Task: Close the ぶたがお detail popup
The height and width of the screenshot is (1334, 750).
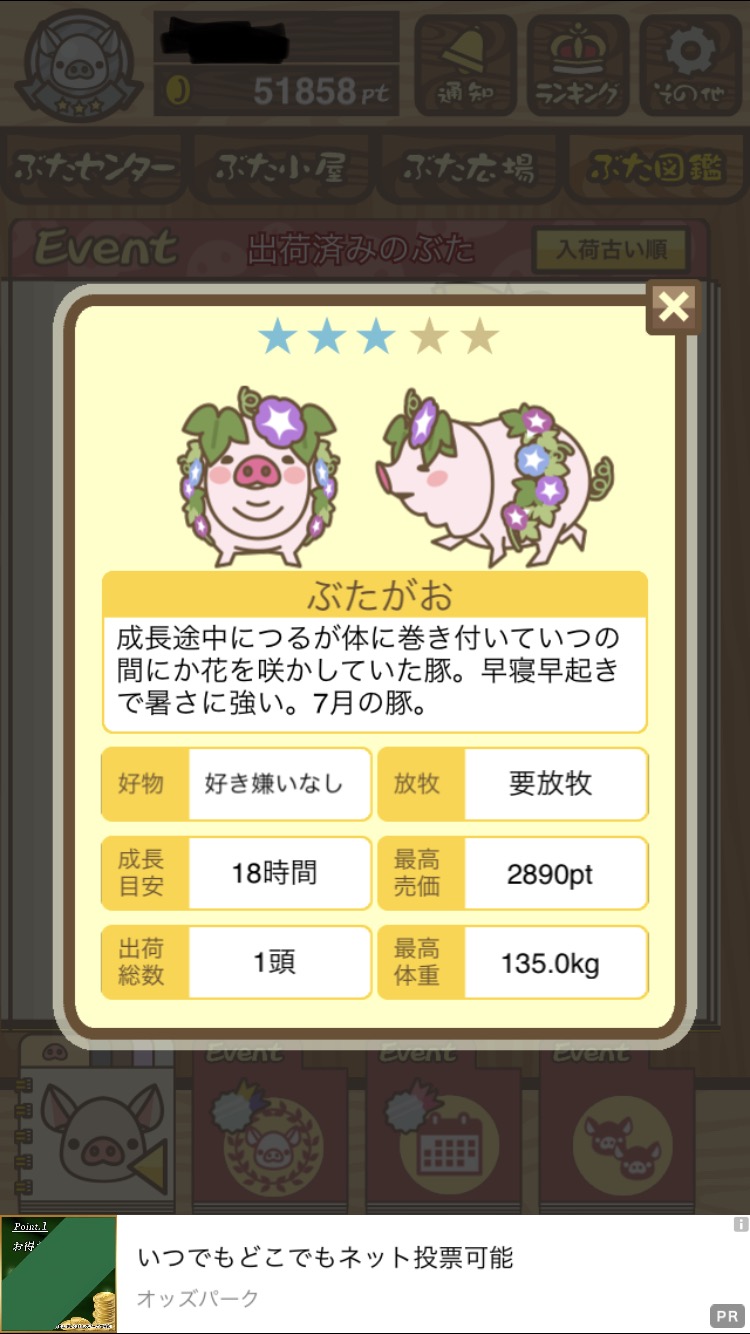Action: point(674,306)
